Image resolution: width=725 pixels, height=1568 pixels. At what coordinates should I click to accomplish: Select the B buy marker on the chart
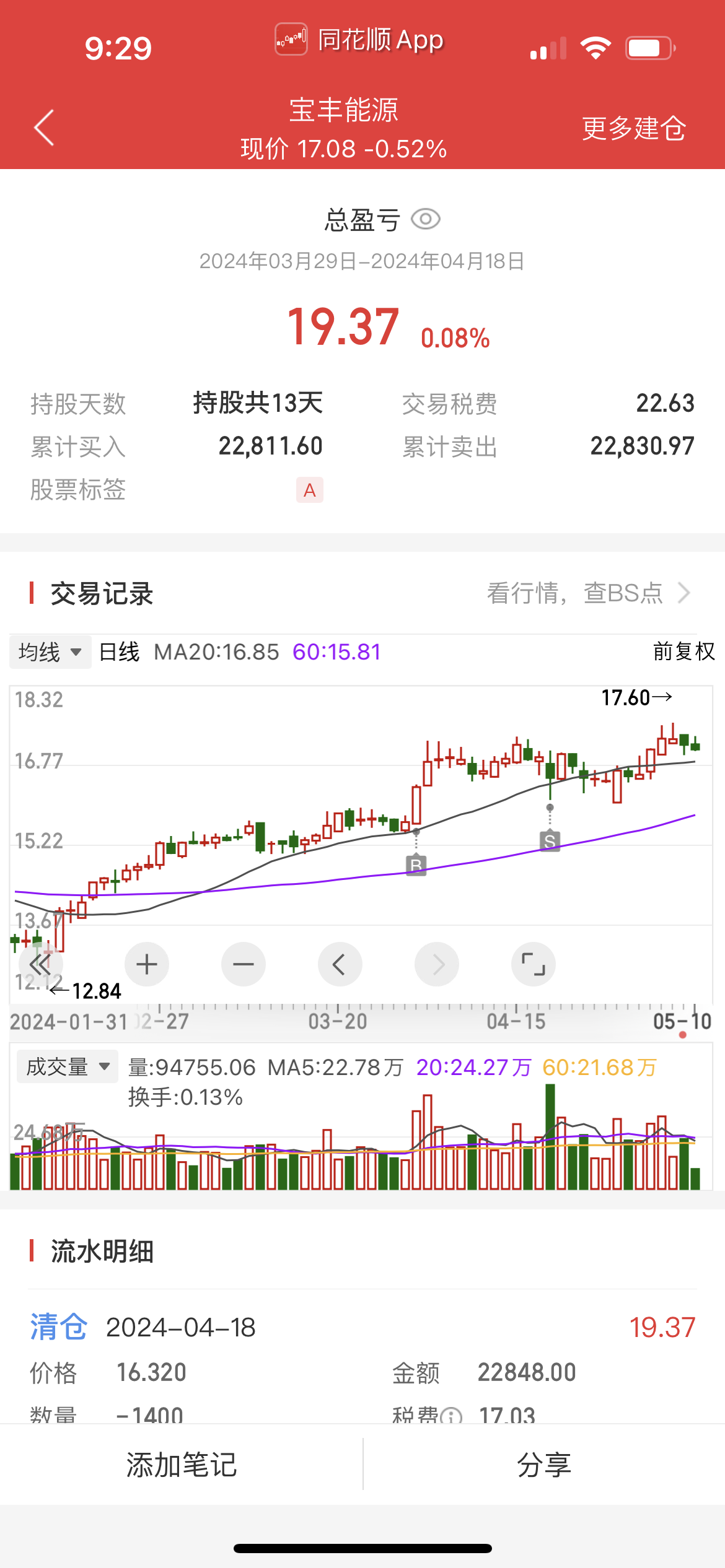coord(416,865)
